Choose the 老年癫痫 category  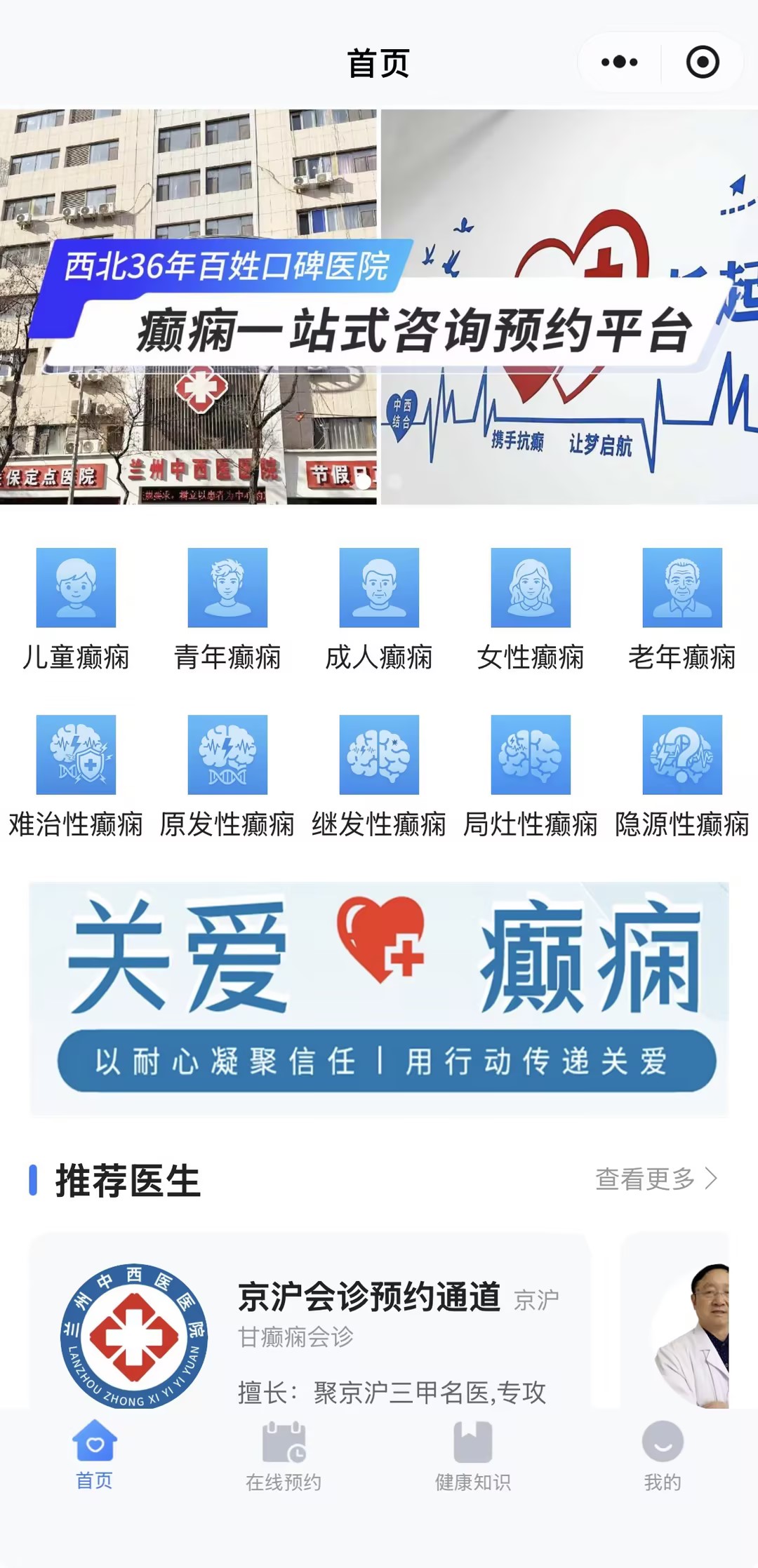click(682, 608)
